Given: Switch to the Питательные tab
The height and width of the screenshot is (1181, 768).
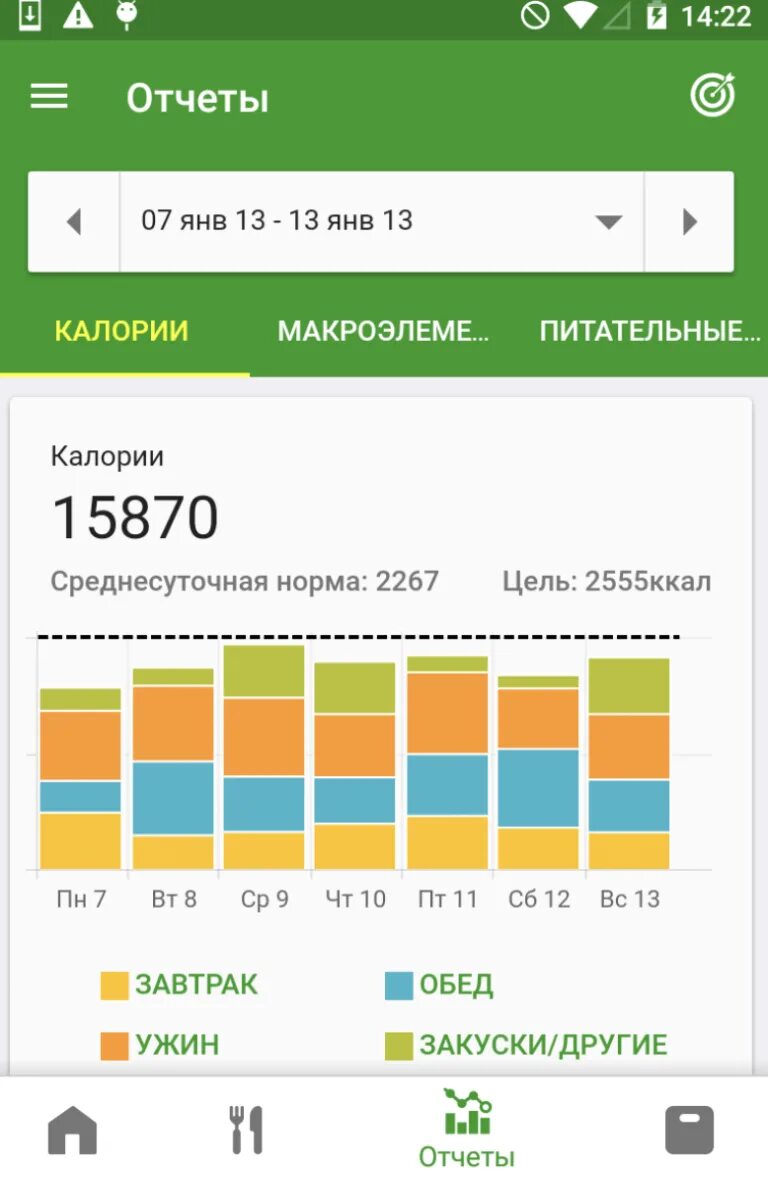Looking at the screenshot, I should point(650,332).
